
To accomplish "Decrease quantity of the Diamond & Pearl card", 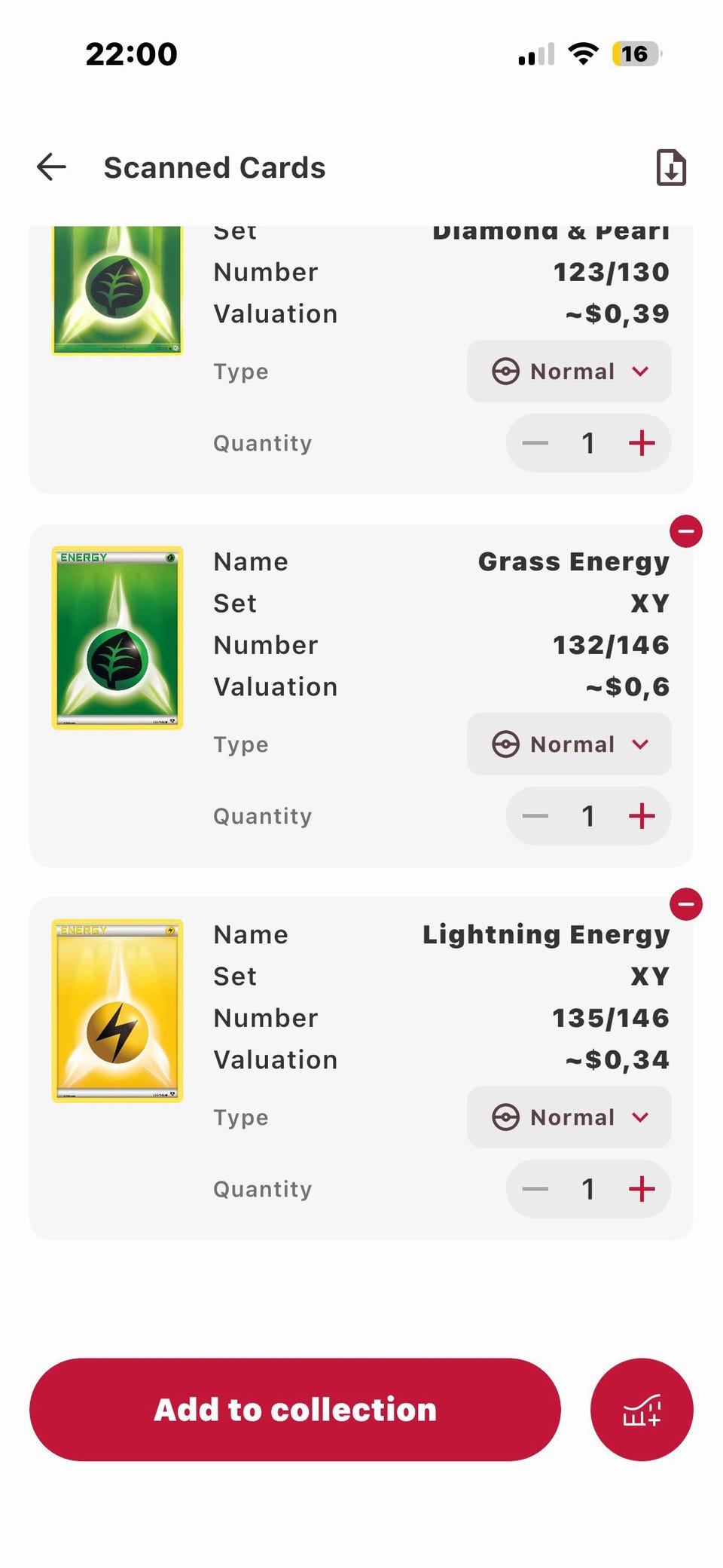I will tap(535, 443).
